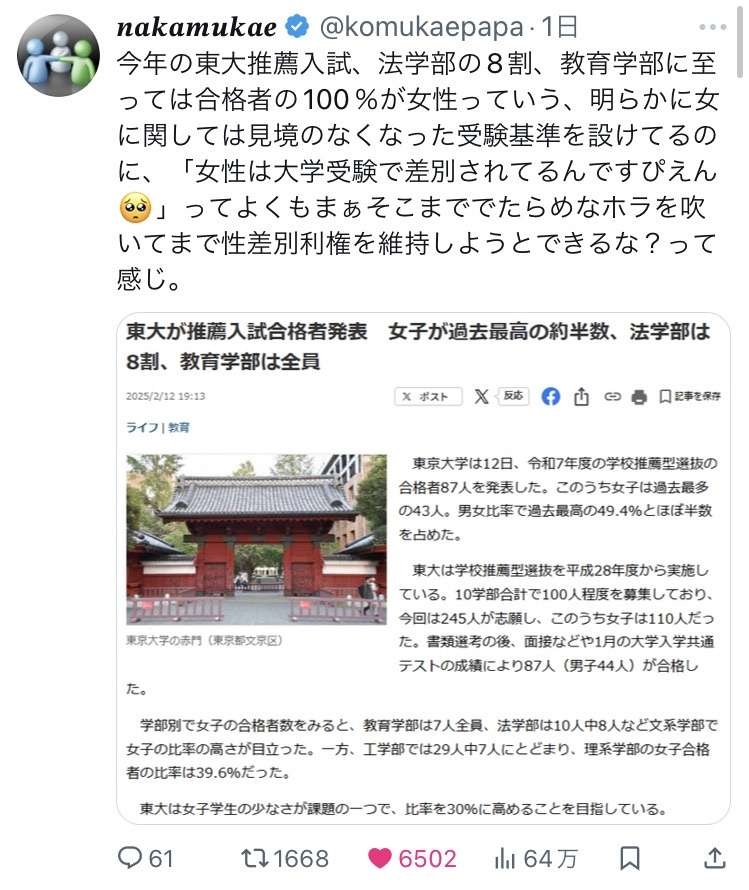Open the attached news article image

(x=423, y=567)
